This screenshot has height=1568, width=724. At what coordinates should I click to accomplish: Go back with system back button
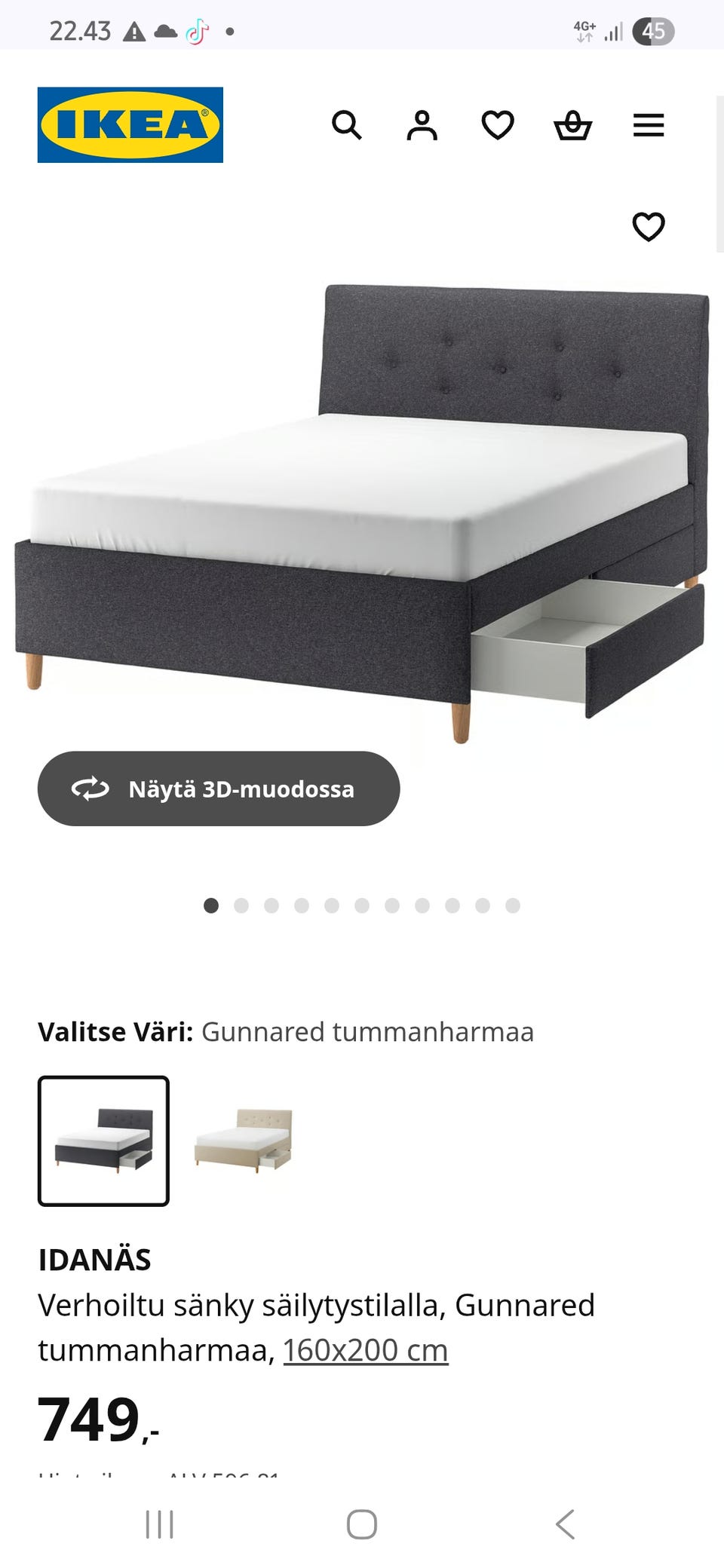pyautogui.click(x=565, y=1524)
